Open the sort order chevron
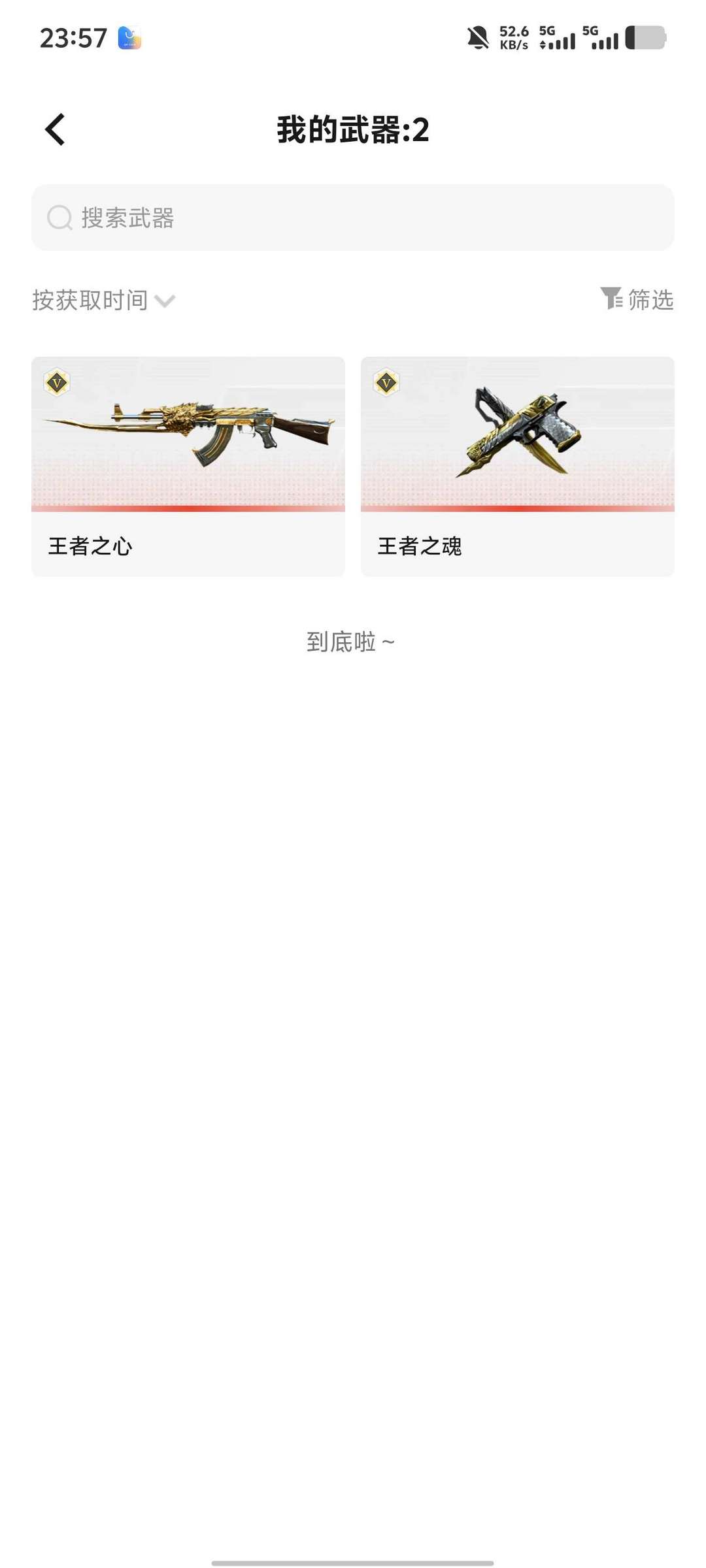Viewport: 706px width, 1568px height. point(165,302)
